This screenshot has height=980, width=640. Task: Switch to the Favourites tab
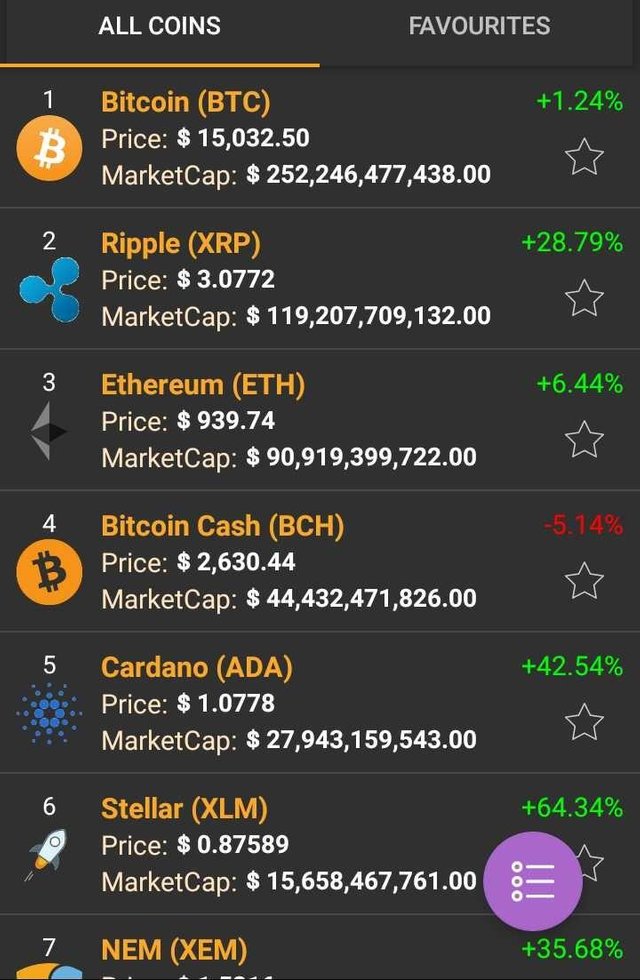pyautogui.click(x=479, y=27)
